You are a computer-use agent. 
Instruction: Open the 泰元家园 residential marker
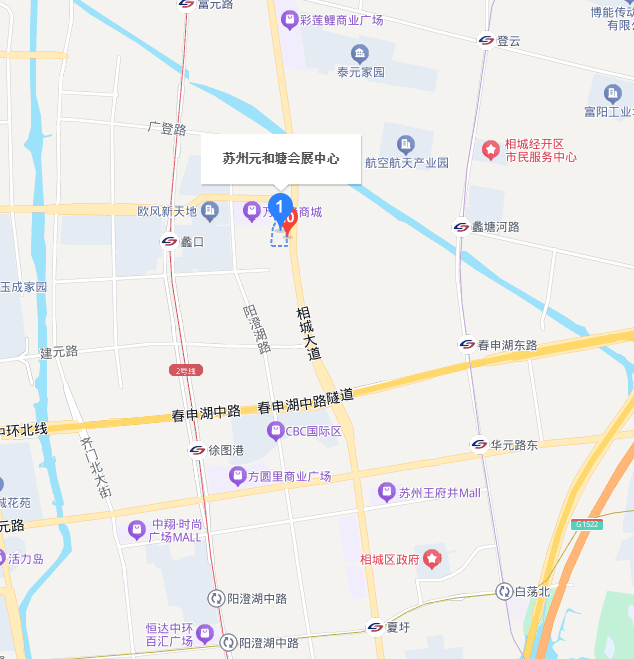coord(360,54)
